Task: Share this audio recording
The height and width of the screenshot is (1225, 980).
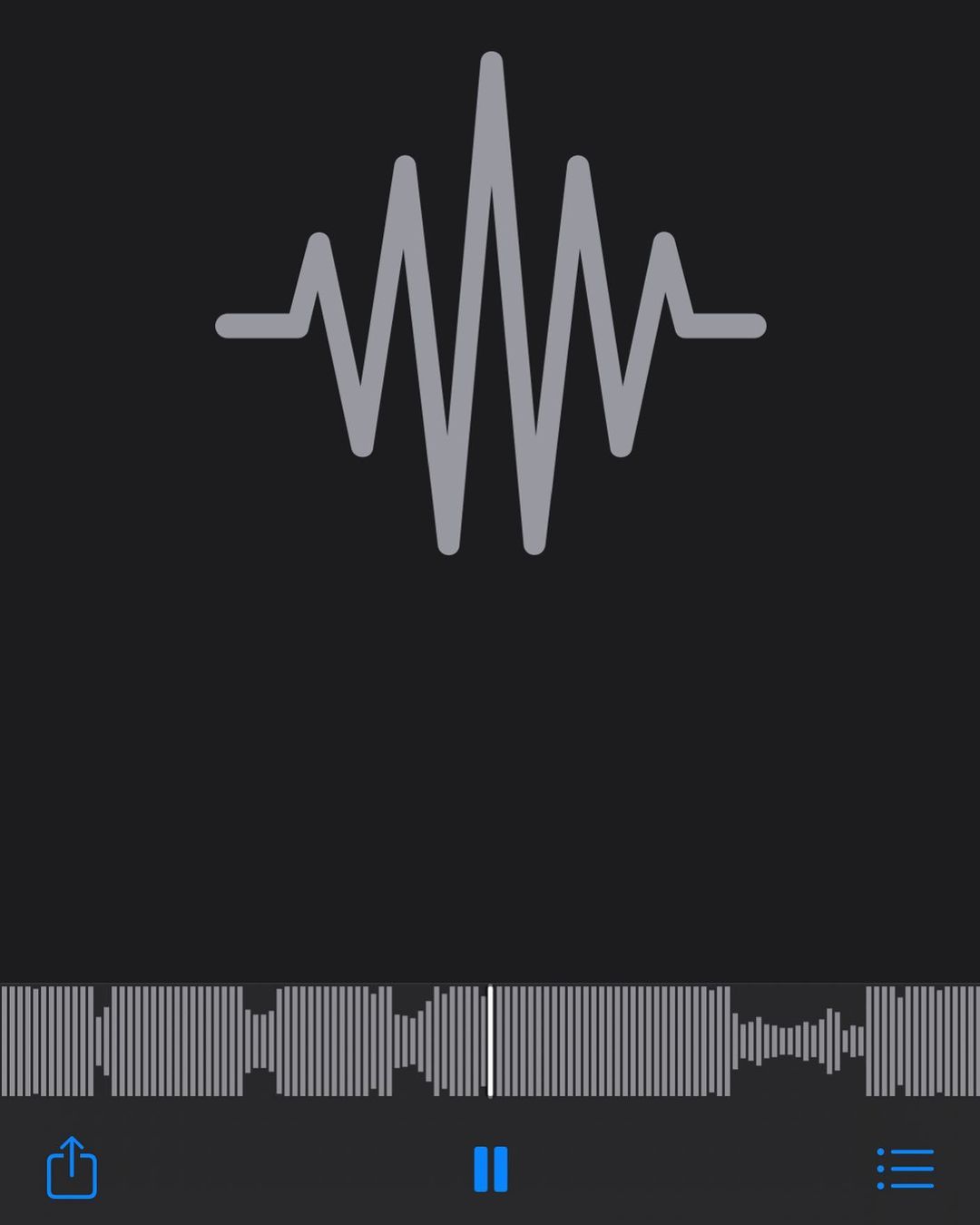Action: tap(72, 1168)
